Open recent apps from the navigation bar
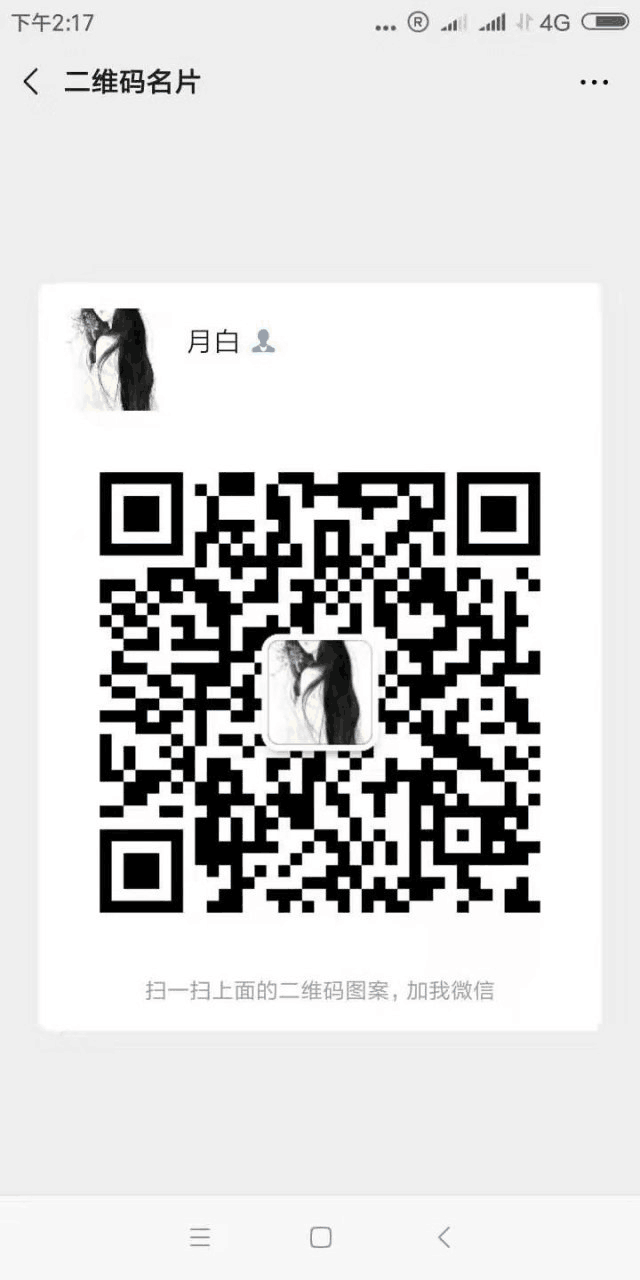 click(x=200, y=1237)
